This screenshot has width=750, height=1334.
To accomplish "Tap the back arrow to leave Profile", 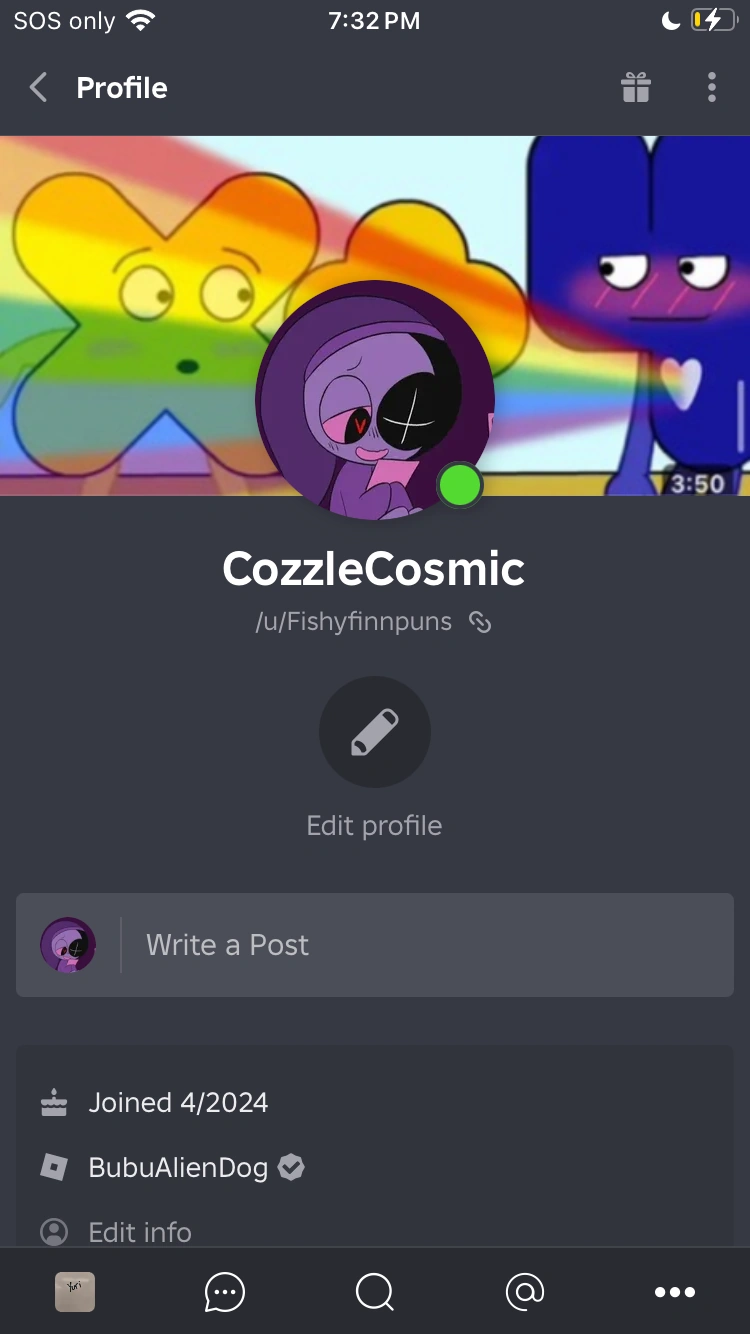I will pos(37,87).
